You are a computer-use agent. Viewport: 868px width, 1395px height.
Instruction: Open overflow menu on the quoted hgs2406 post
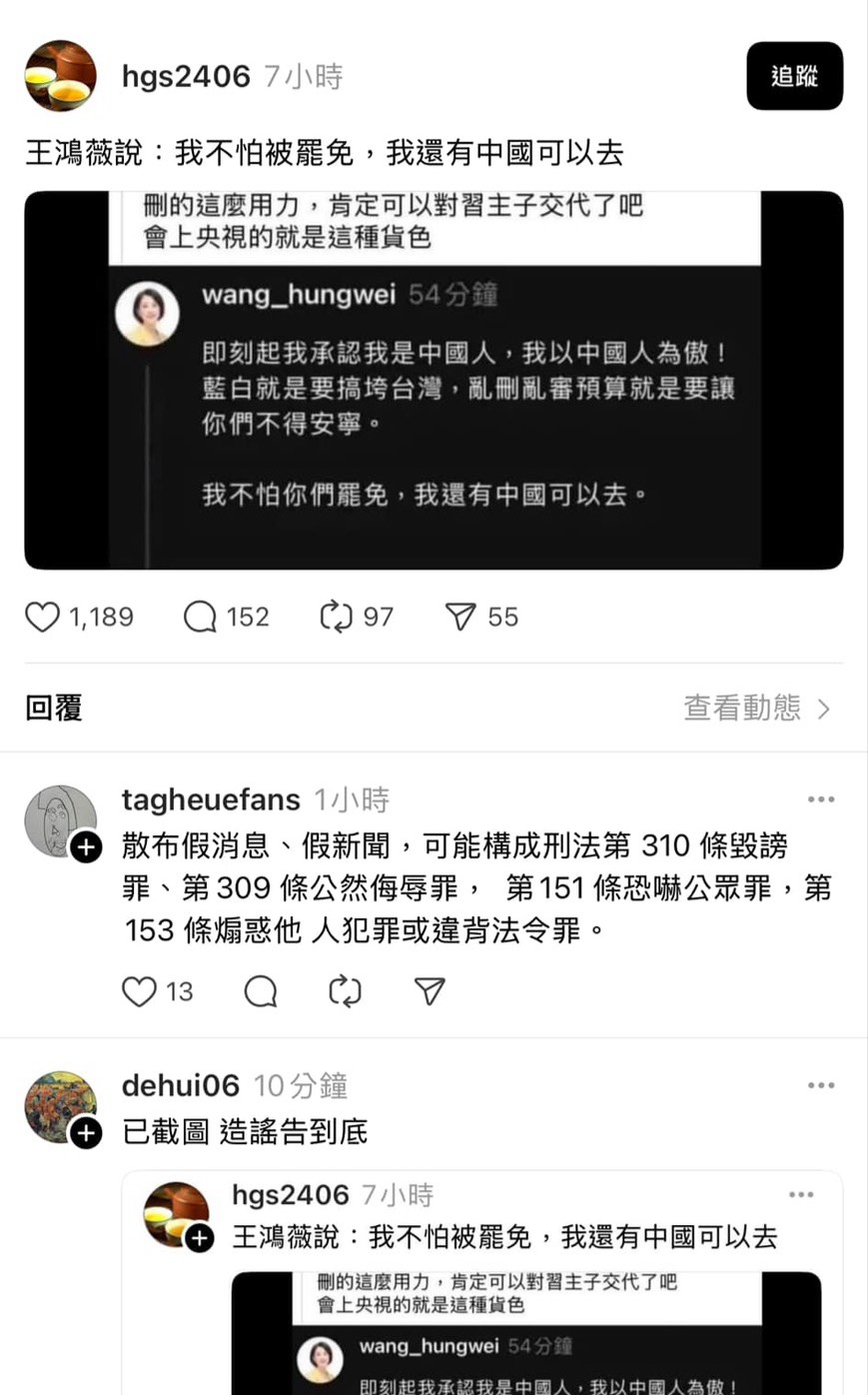(x=801, y=1195)
